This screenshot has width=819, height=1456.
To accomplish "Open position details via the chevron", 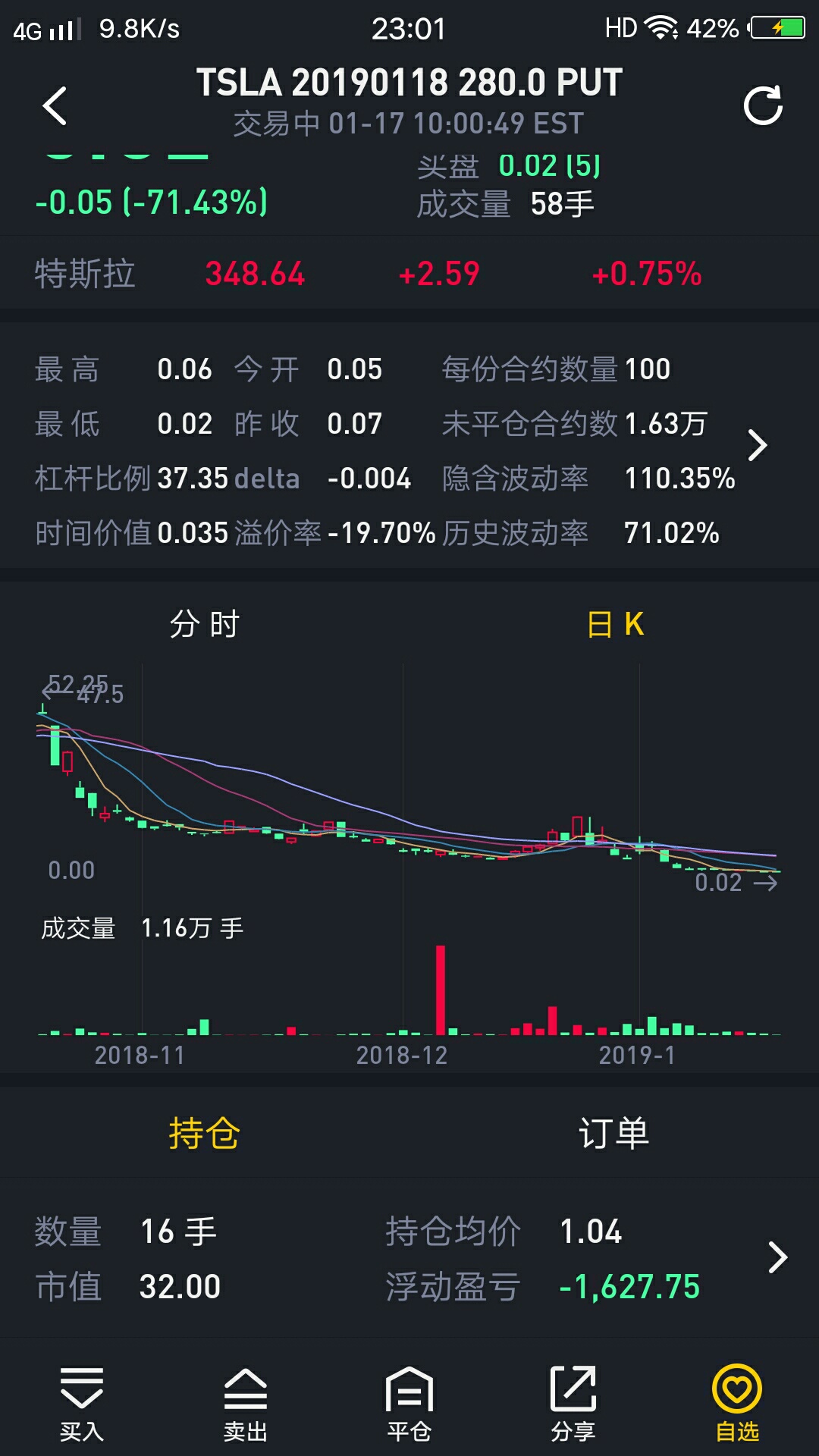I will coord(777,1257).
